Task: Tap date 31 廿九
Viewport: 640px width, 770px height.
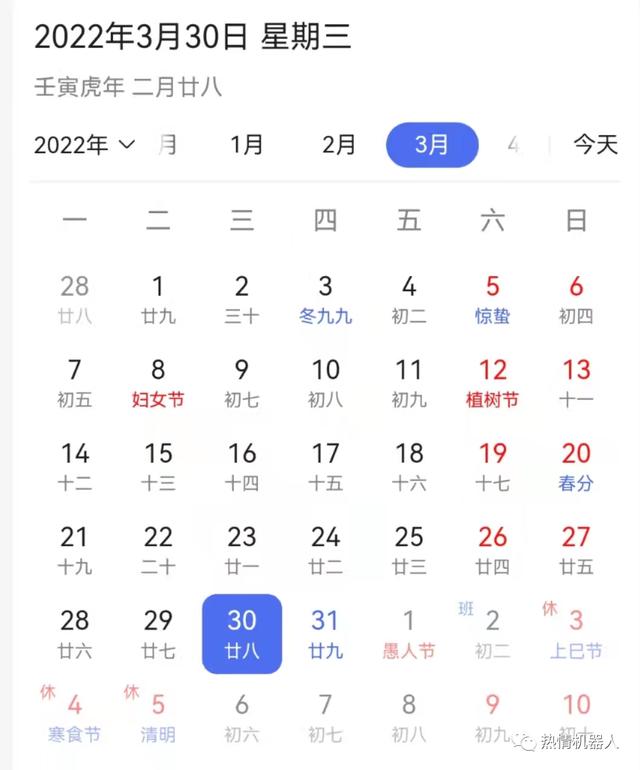Action: click(325, 634)
